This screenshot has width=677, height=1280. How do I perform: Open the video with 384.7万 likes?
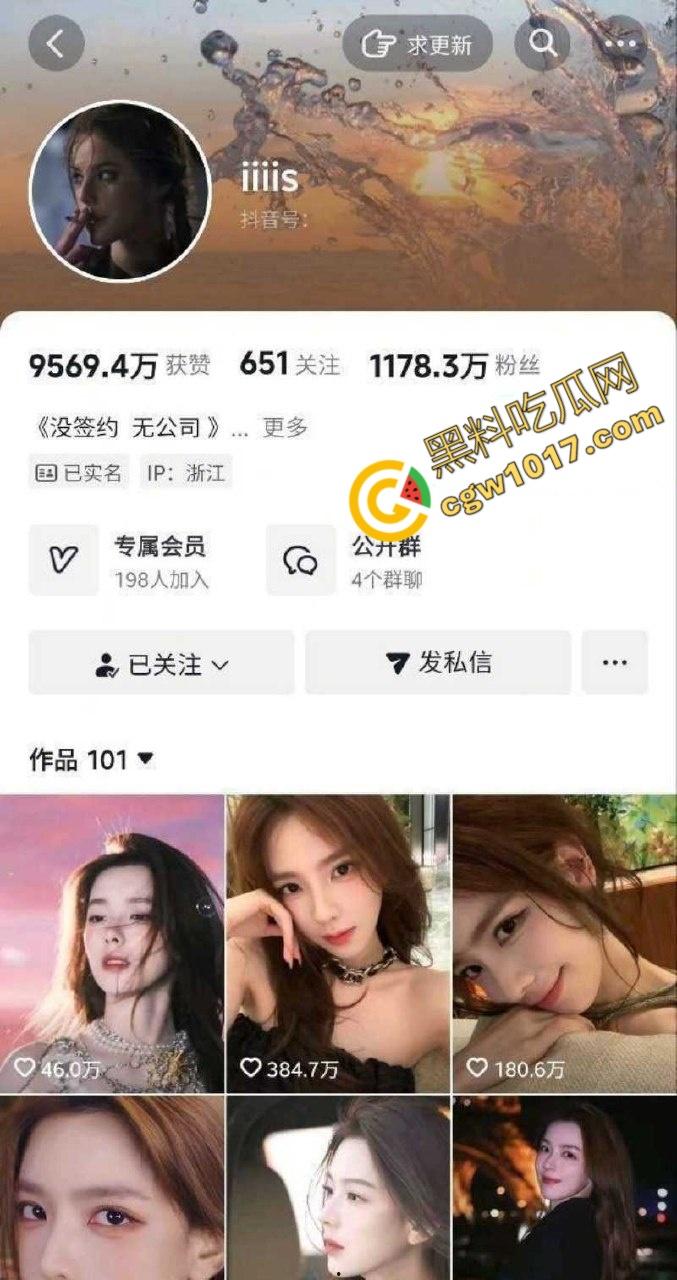point(338,943)
